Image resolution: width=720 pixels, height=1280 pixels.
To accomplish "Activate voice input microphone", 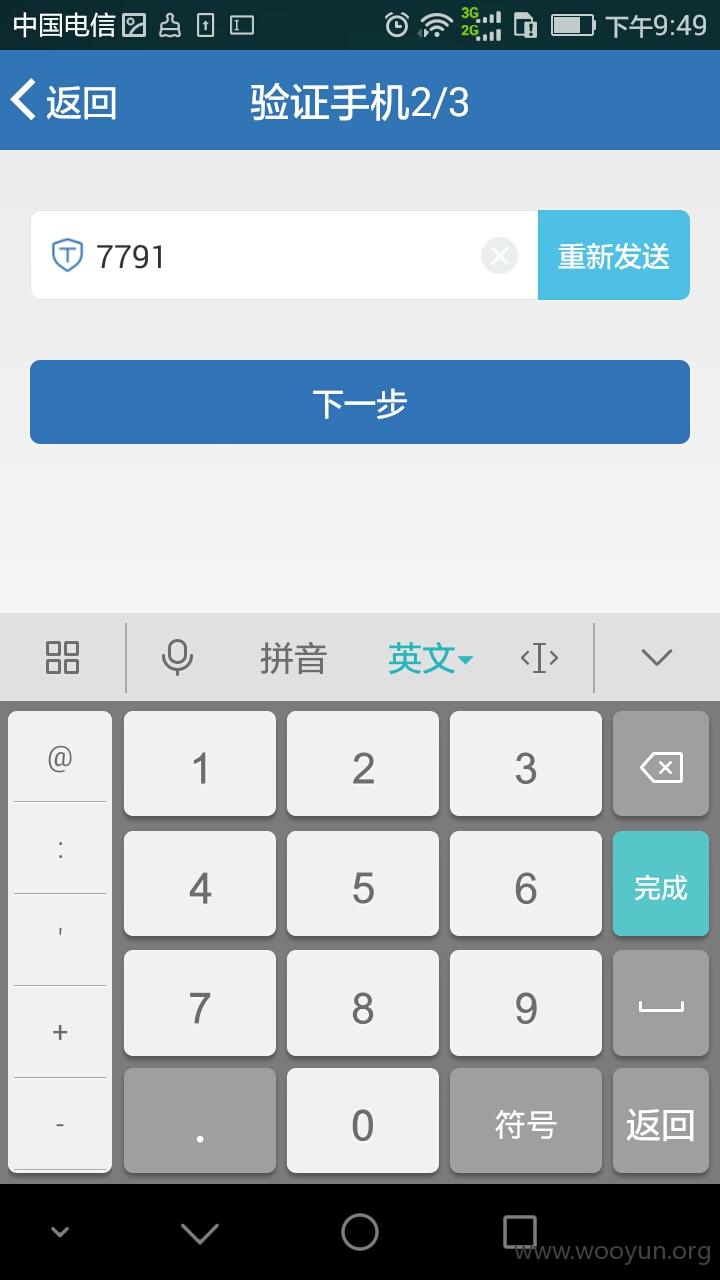I will coord(177,657).
